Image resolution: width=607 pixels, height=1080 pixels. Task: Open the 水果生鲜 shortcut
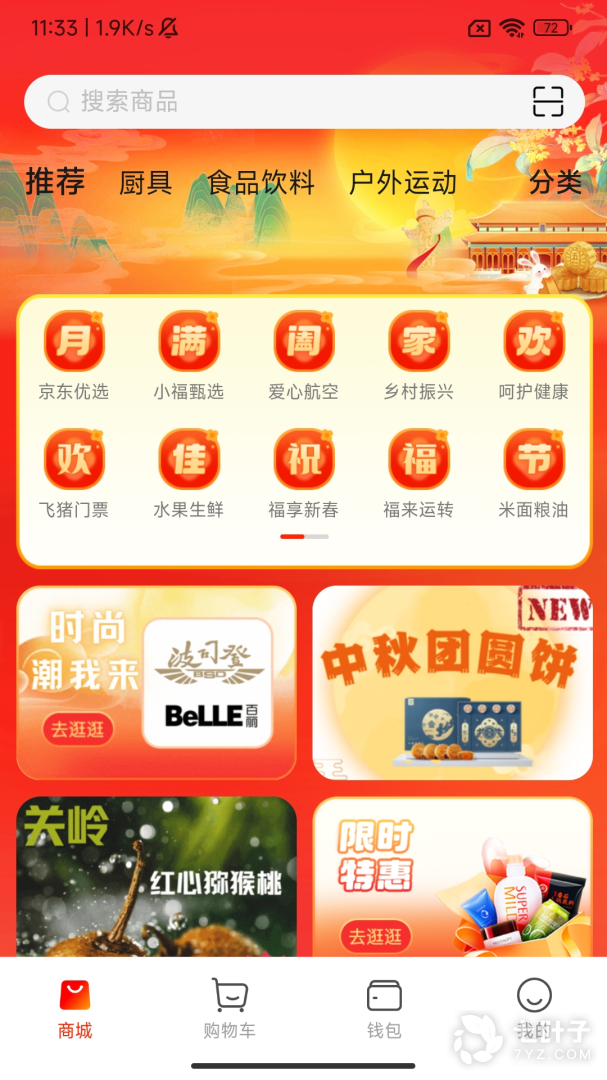pos(189,473)
